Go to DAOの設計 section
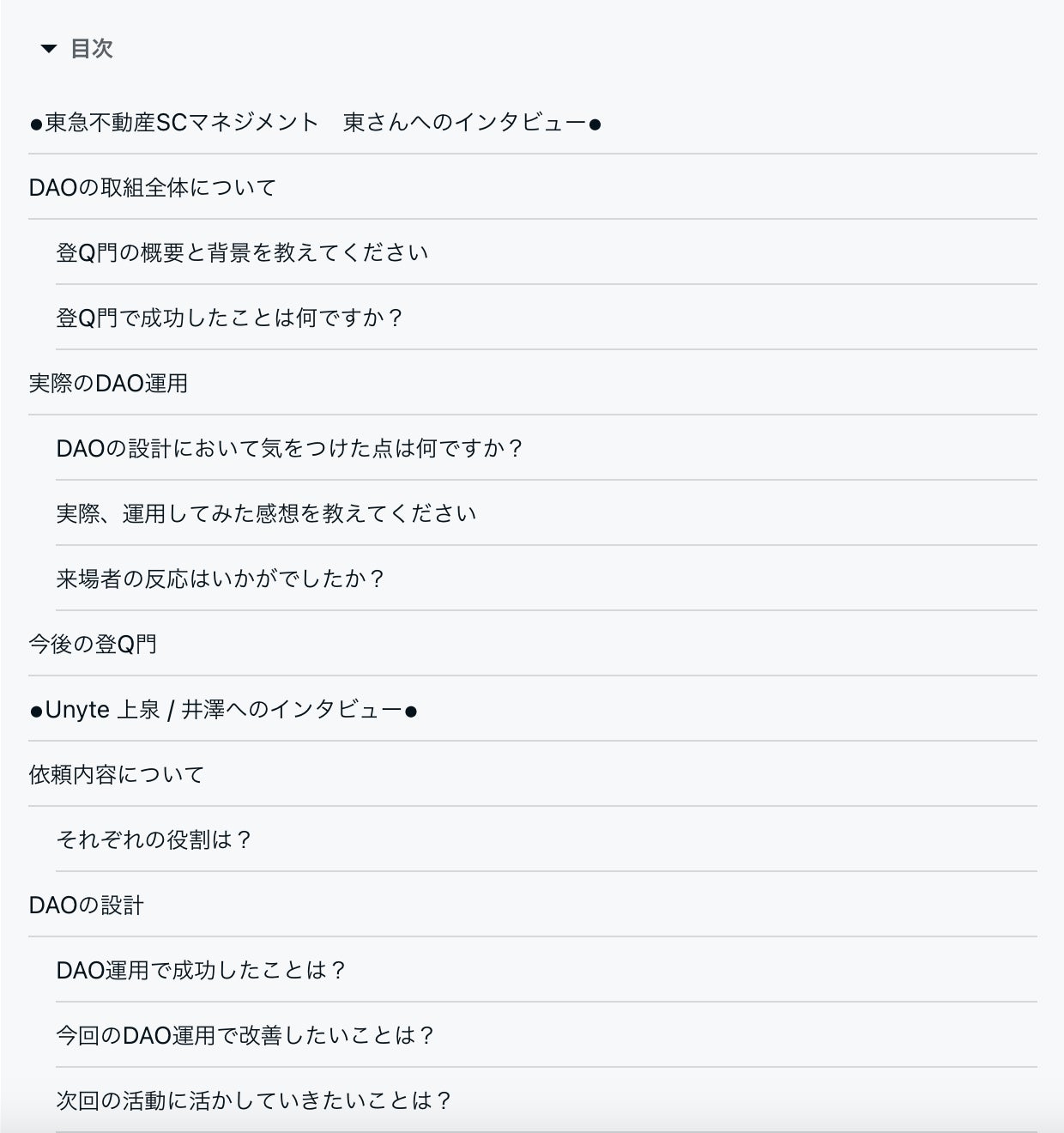 pyautogui.click(x=87, y=906)
